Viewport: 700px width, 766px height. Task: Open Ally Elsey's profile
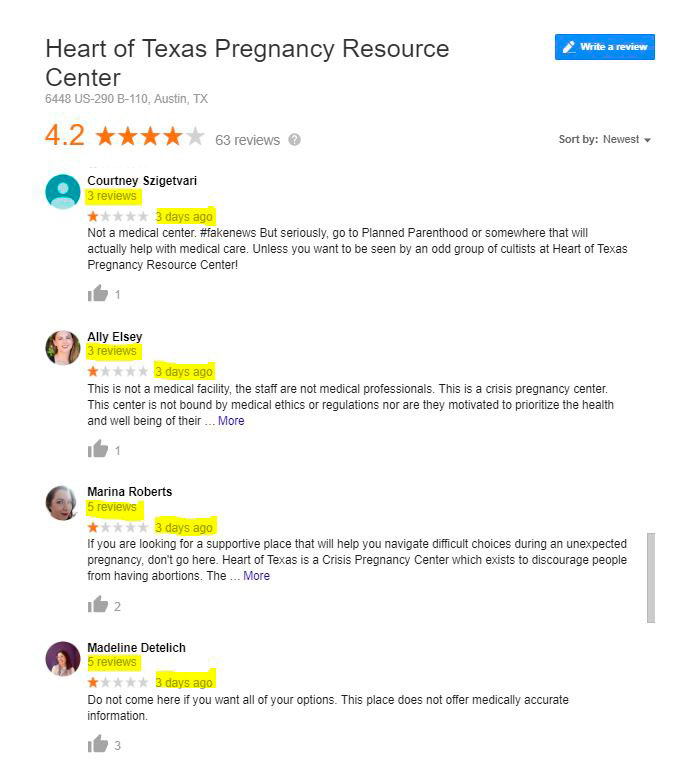115,337
